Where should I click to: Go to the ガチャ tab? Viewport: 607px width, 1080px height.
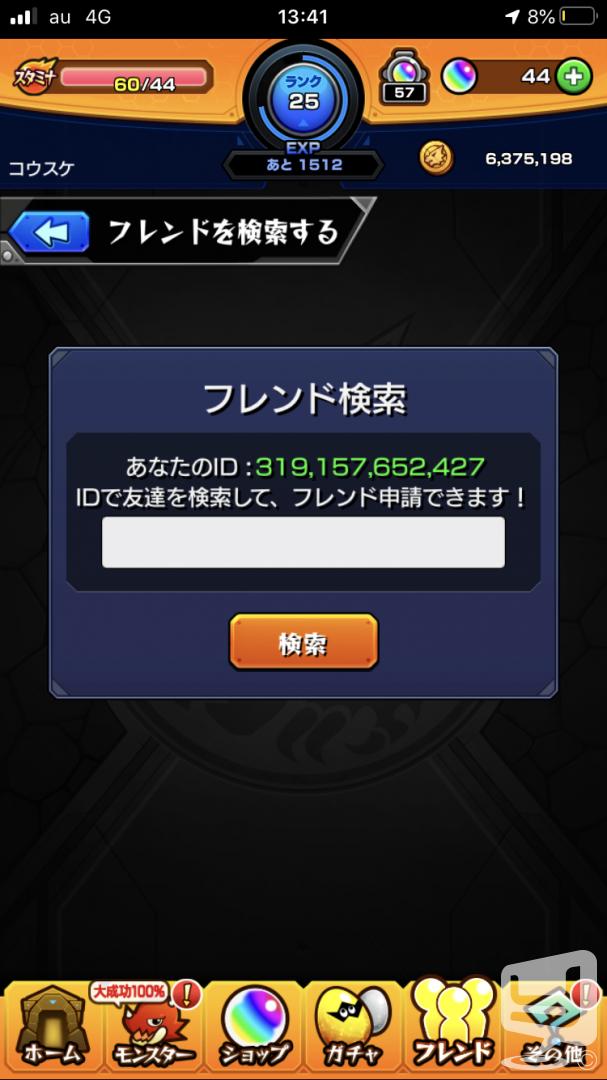click(353, 1028)
